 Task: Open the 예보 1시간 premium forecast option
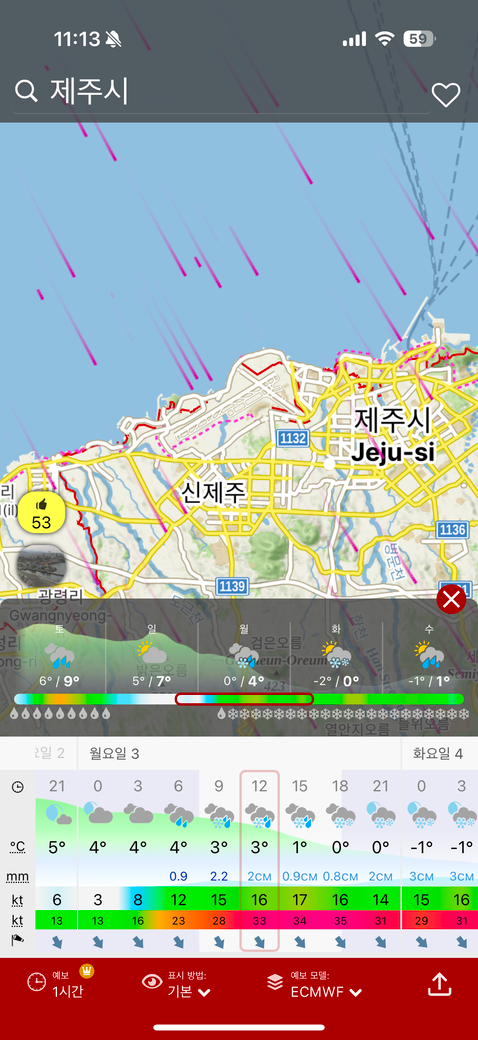(61, 984)
